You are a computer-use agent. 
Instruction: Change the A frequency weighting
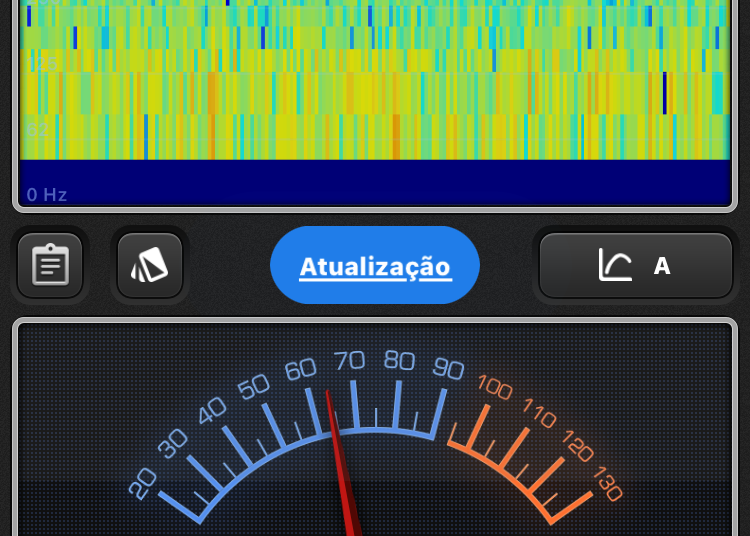coord(636,266)
